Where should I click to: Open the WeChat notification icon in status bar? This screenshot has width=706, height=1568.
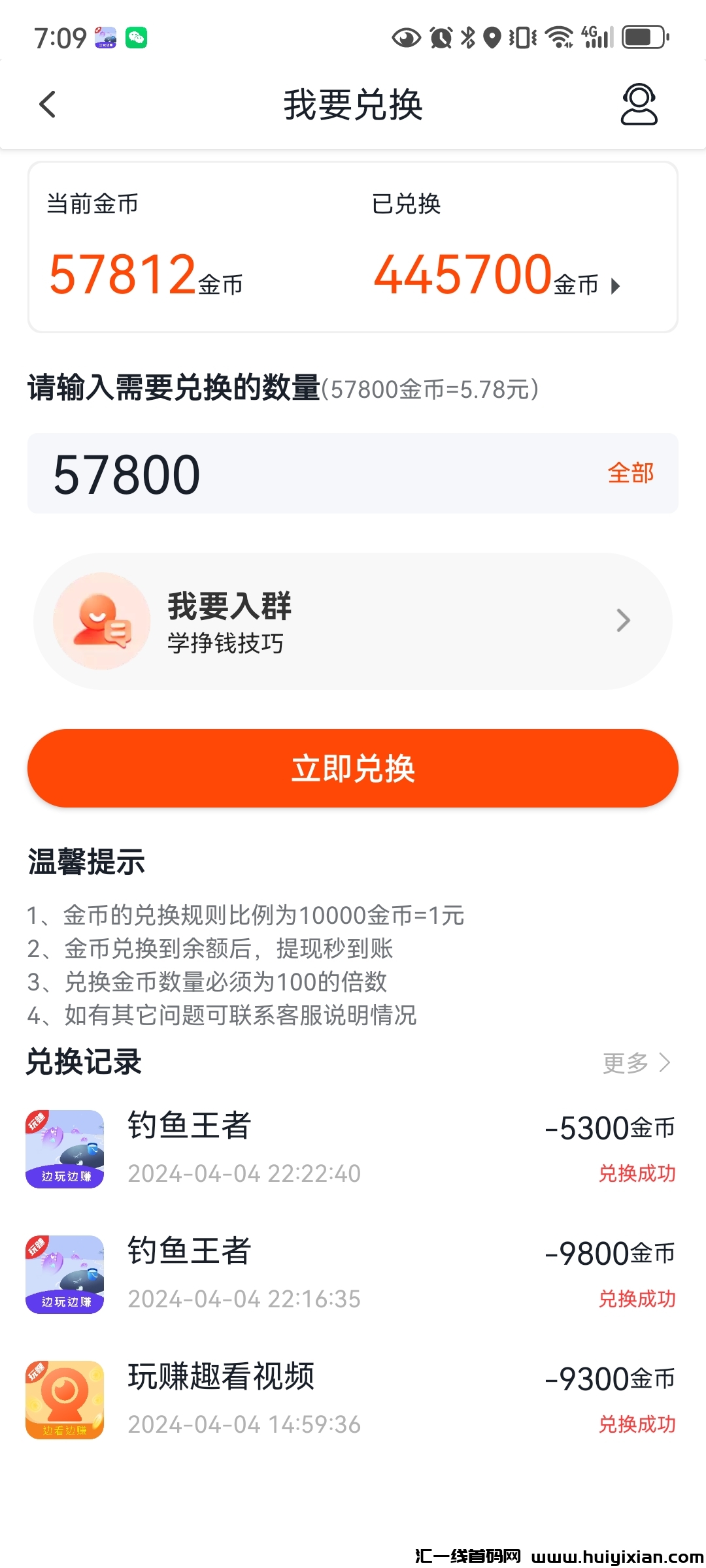tap(135, 37)
